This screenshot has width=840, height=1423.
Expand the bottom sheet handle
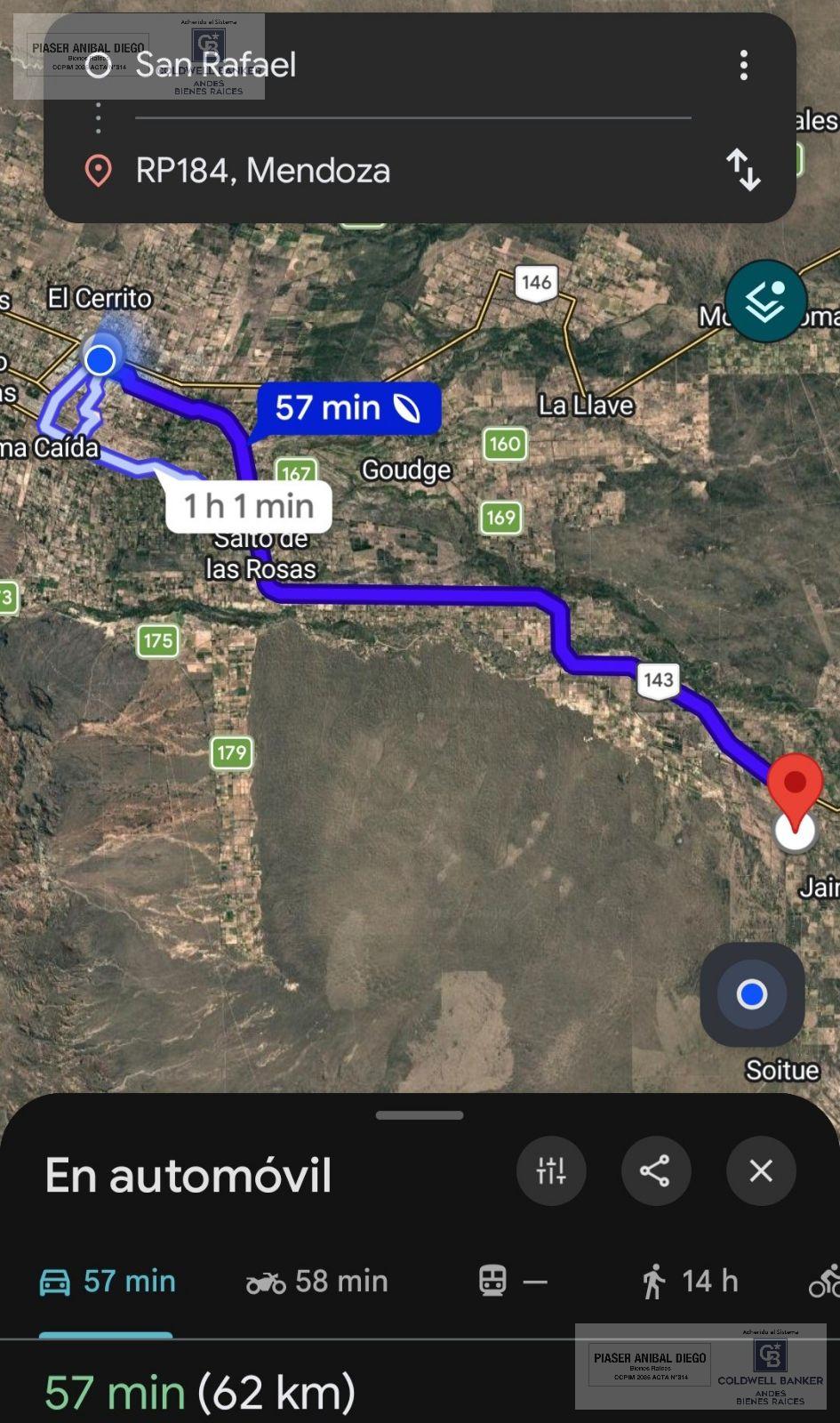click(420, 1115)
